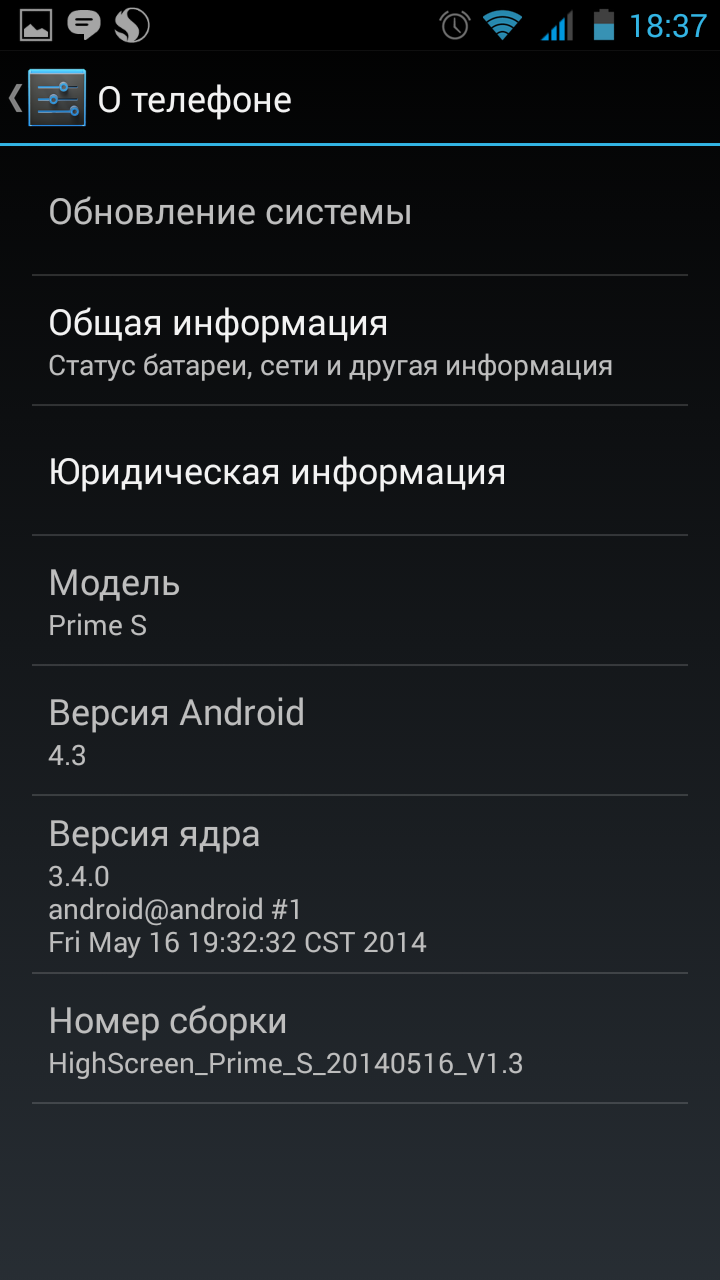The height and width of the screenshot is (1280, 720).
Task: Tap the Версия Android row
Action: point(360,731)
